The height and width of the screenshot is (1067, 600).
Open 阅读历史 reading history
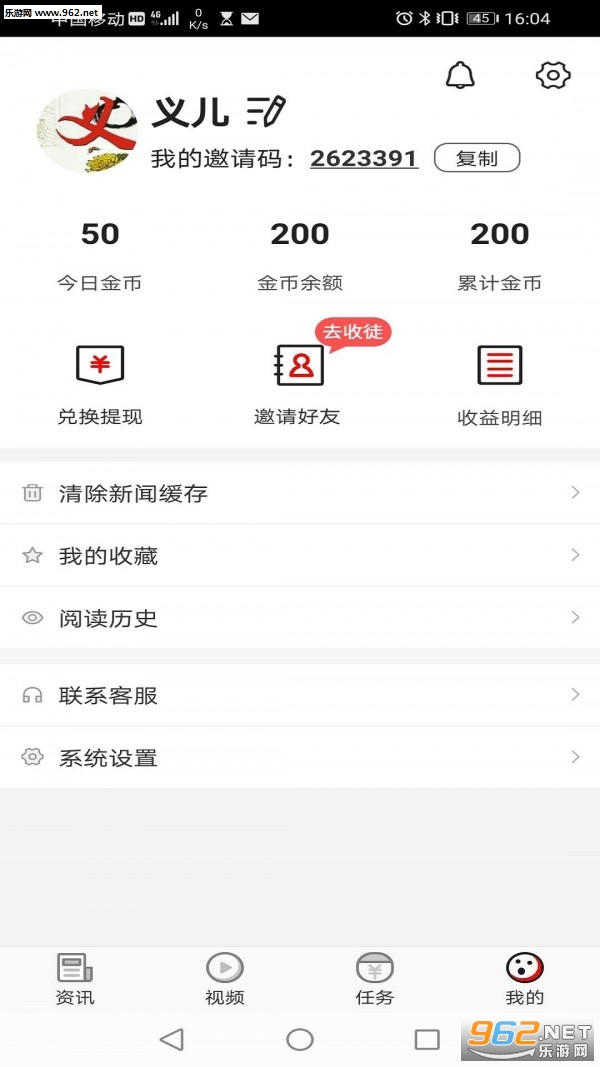tap(300, 618)
